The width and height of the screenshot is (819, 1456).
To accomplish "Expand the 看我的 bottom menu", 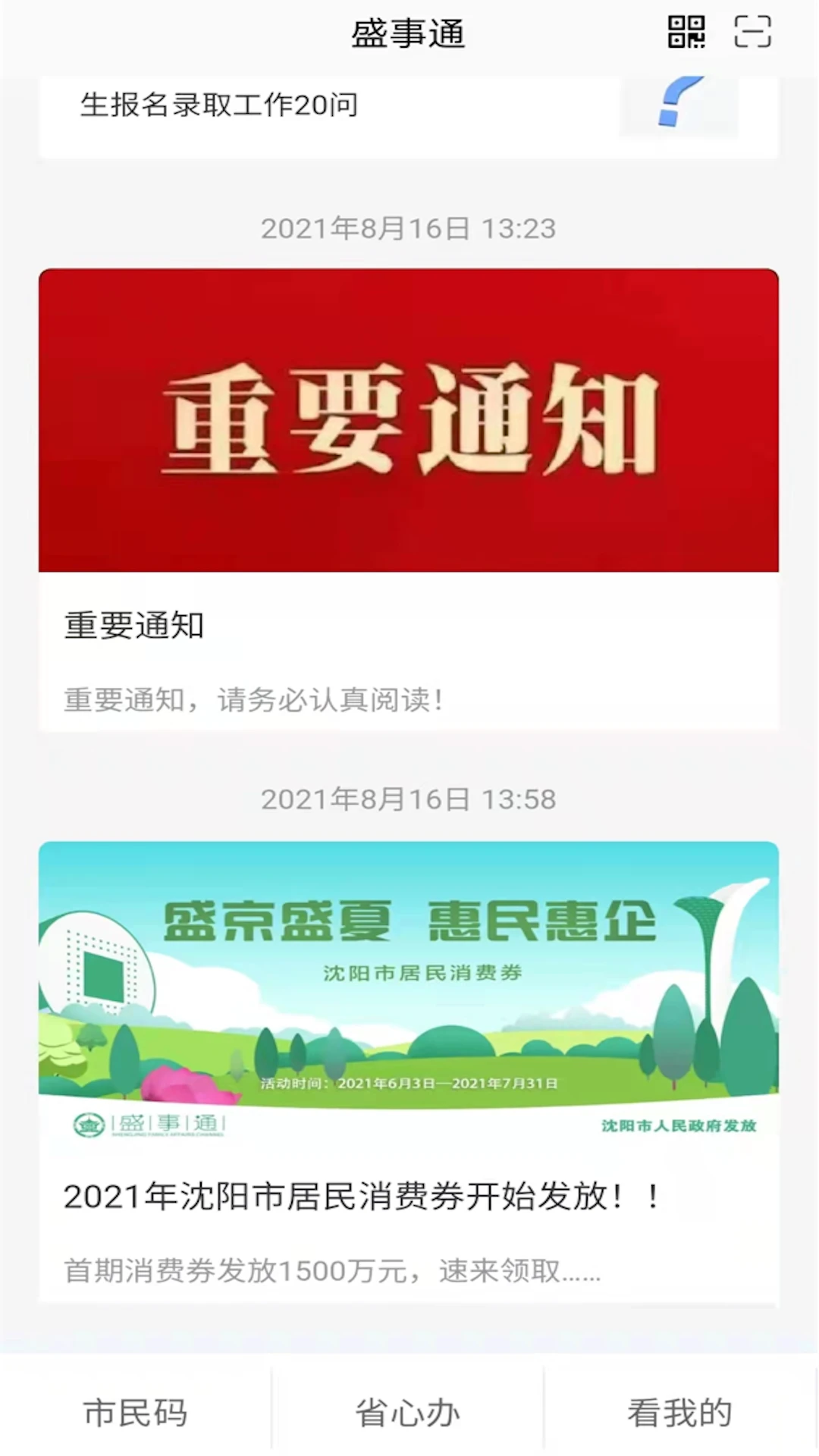I will click(679, 1413).
